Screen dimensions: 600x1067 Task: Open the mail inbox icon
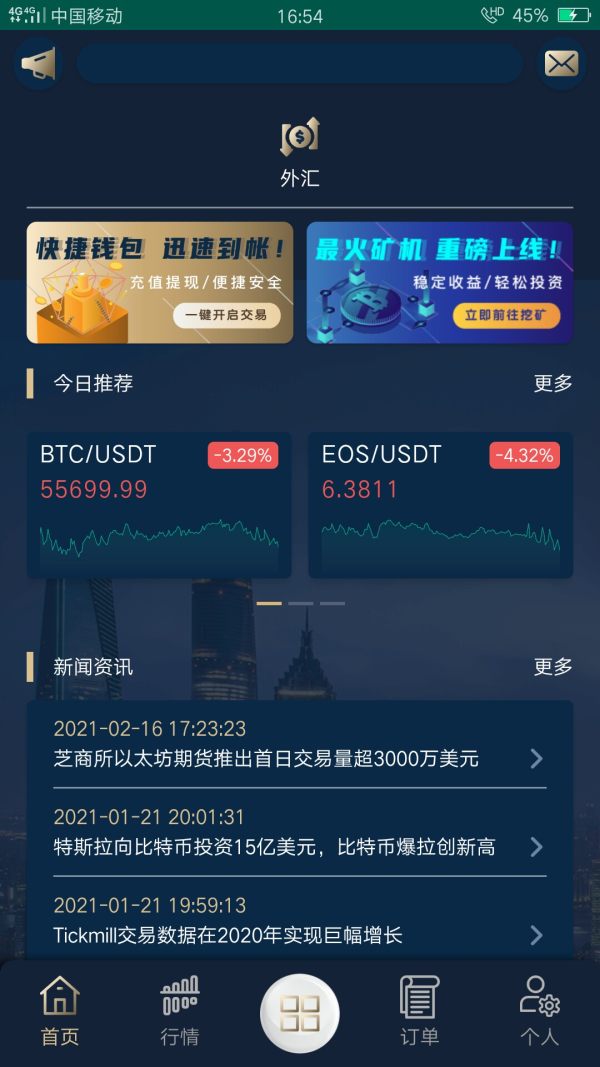561,64
